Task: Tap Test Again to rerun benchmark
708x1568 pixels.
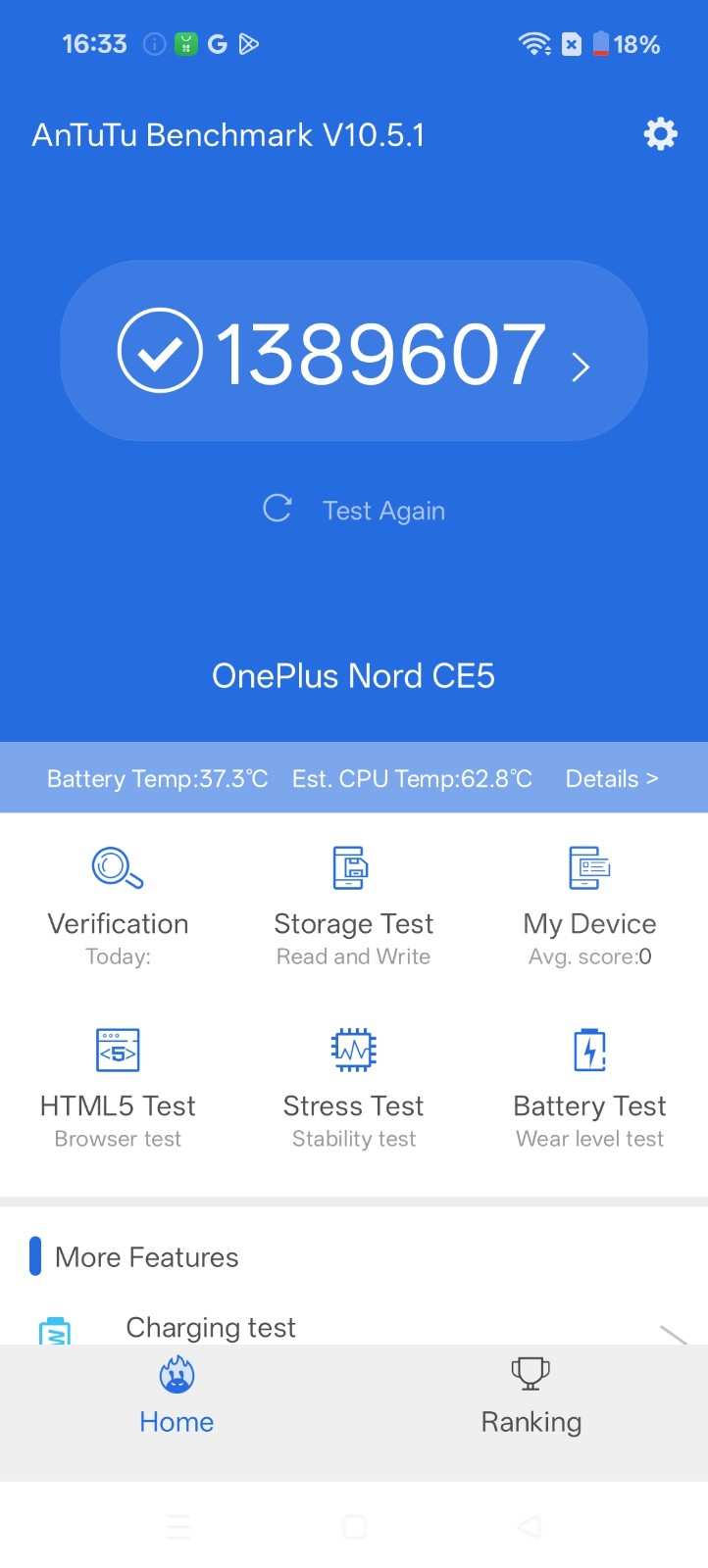Action: tap(354, 511)
